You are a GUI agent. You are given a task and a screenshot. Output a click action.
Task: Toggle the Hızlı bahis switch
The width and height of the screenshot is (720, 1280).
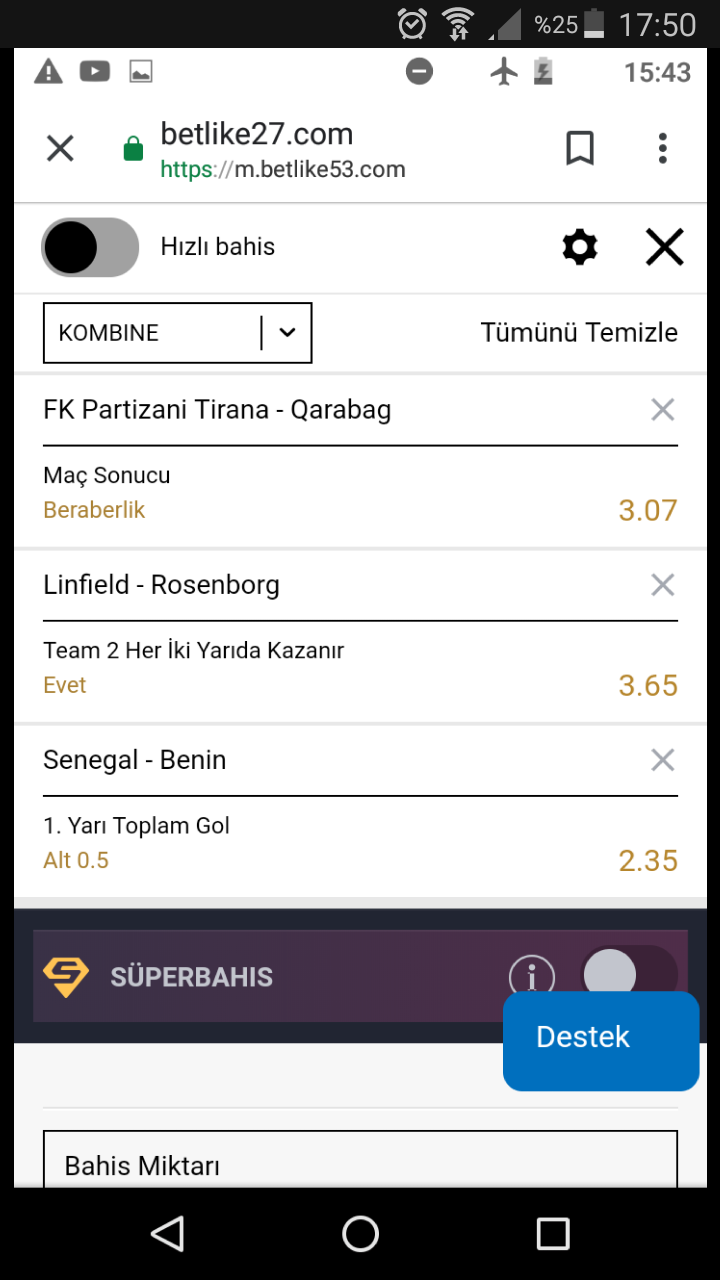[90, 247]
